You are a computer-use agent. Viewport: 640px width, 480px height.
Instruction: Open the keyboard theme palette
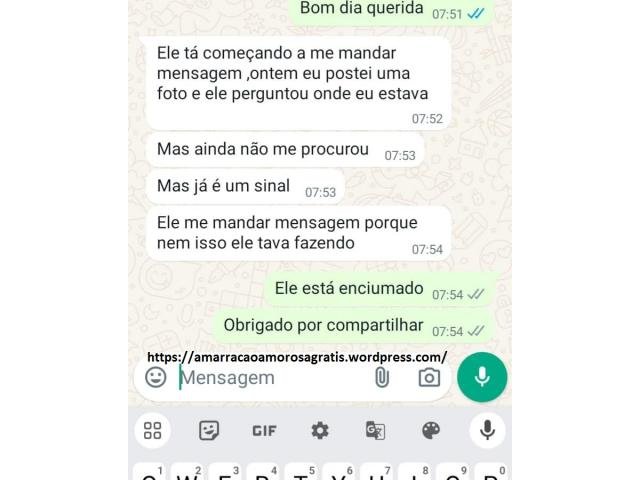coord(431,430)
